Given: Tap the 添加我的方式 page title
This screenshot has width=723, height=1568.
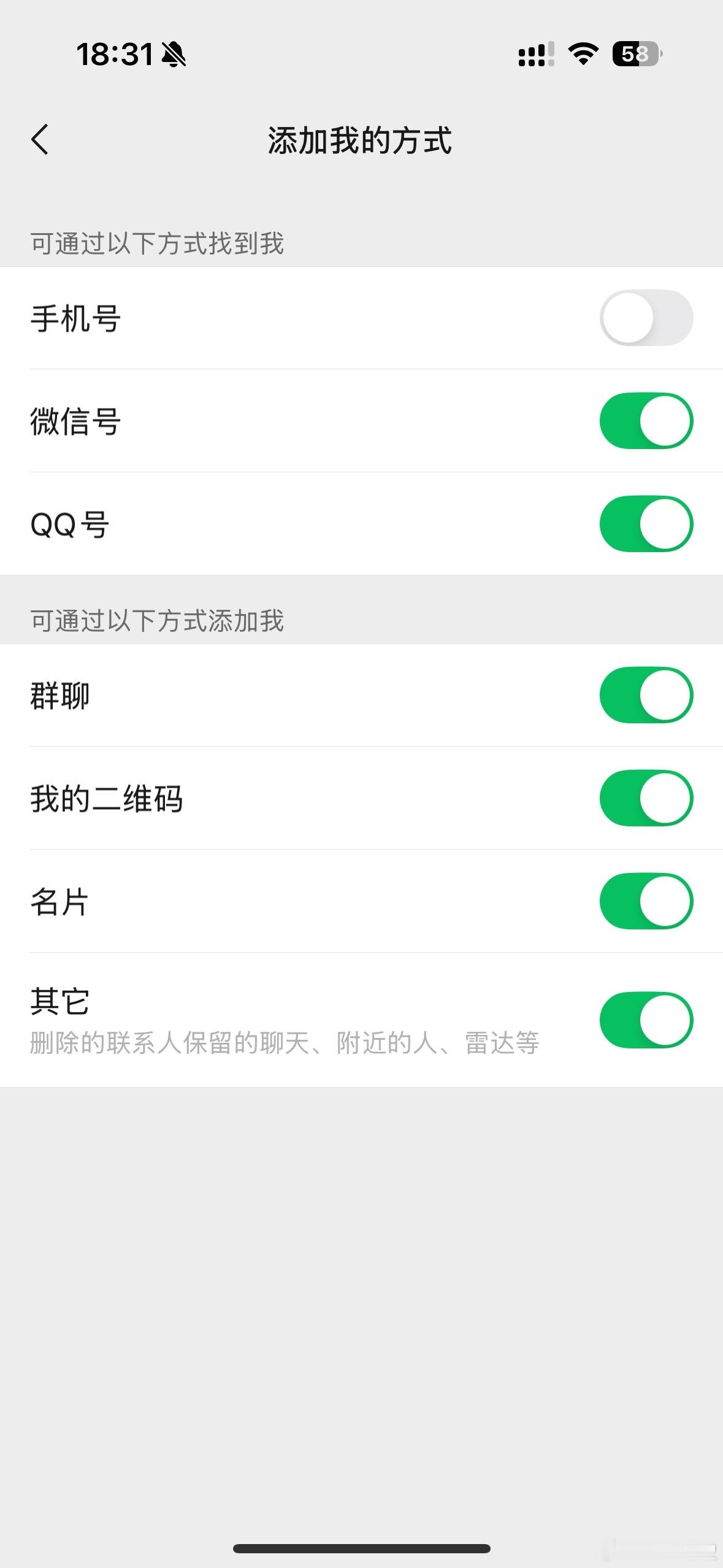Looking at the screenshot, I should tap(361, 140).
